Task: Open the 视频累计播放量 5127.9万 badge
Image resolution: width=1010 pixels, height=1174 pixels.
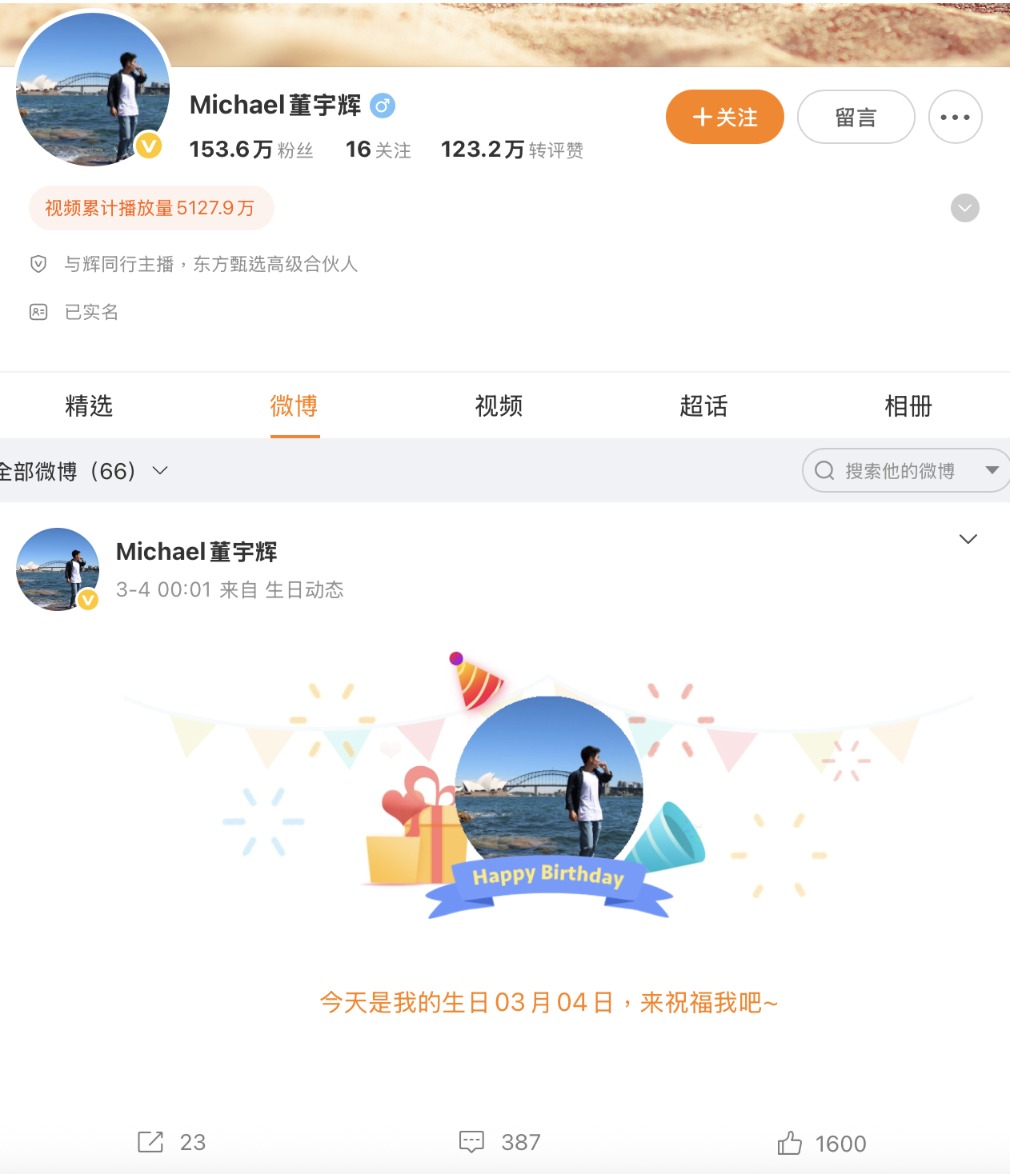Action: 150,208
